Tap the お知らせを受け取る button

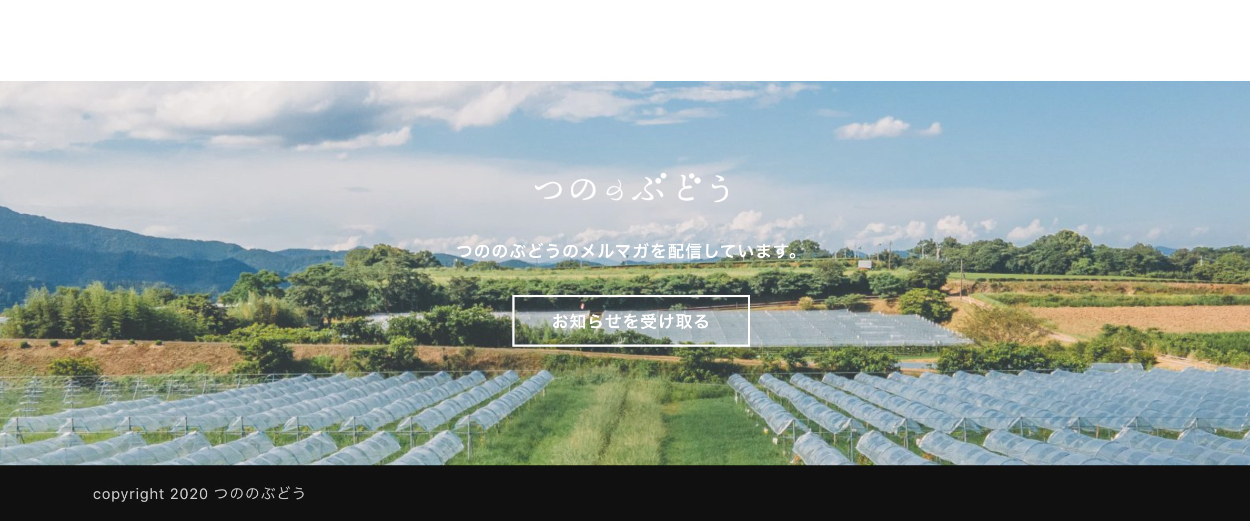(631, 321)
